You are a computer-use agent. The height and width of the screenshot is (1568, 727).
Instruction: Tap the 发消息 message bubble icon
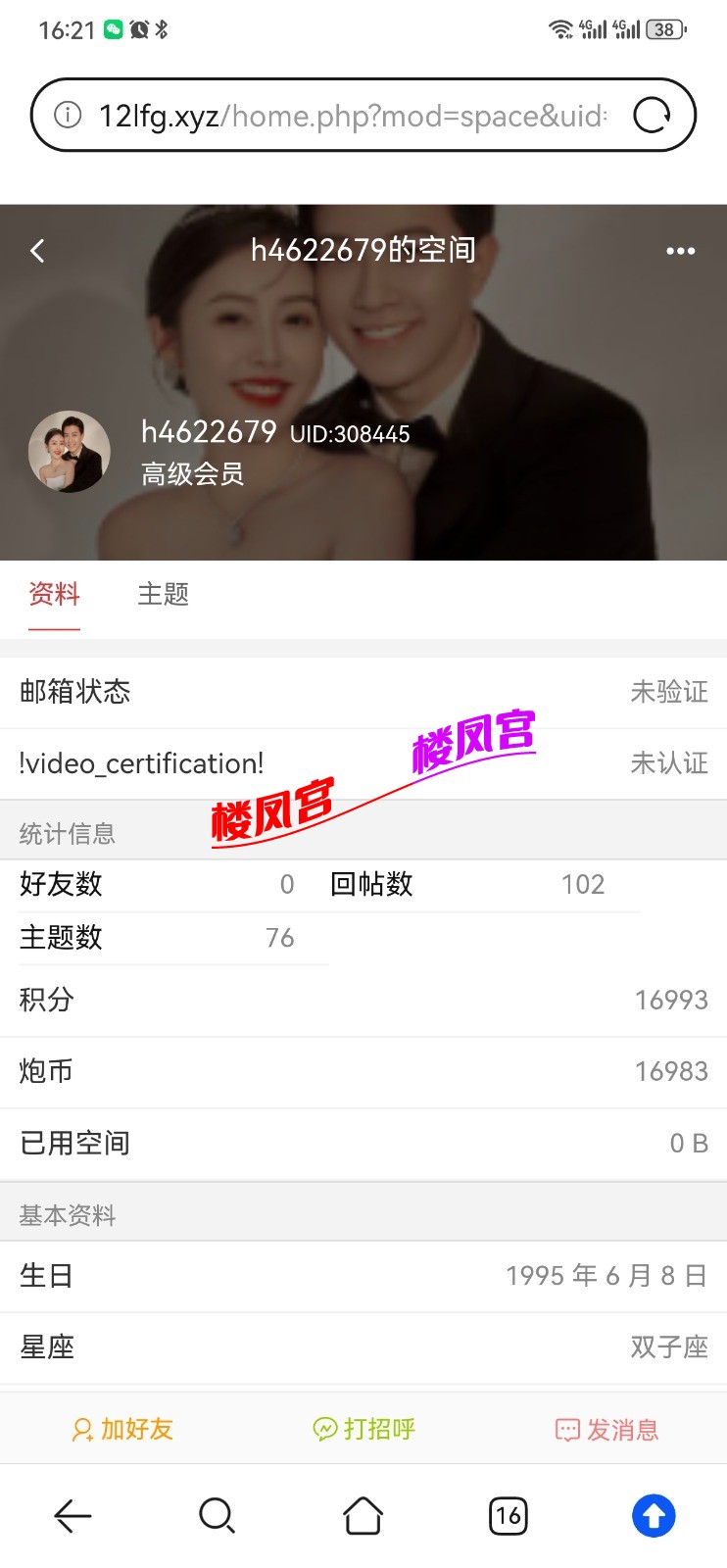tap(566, 1430)
